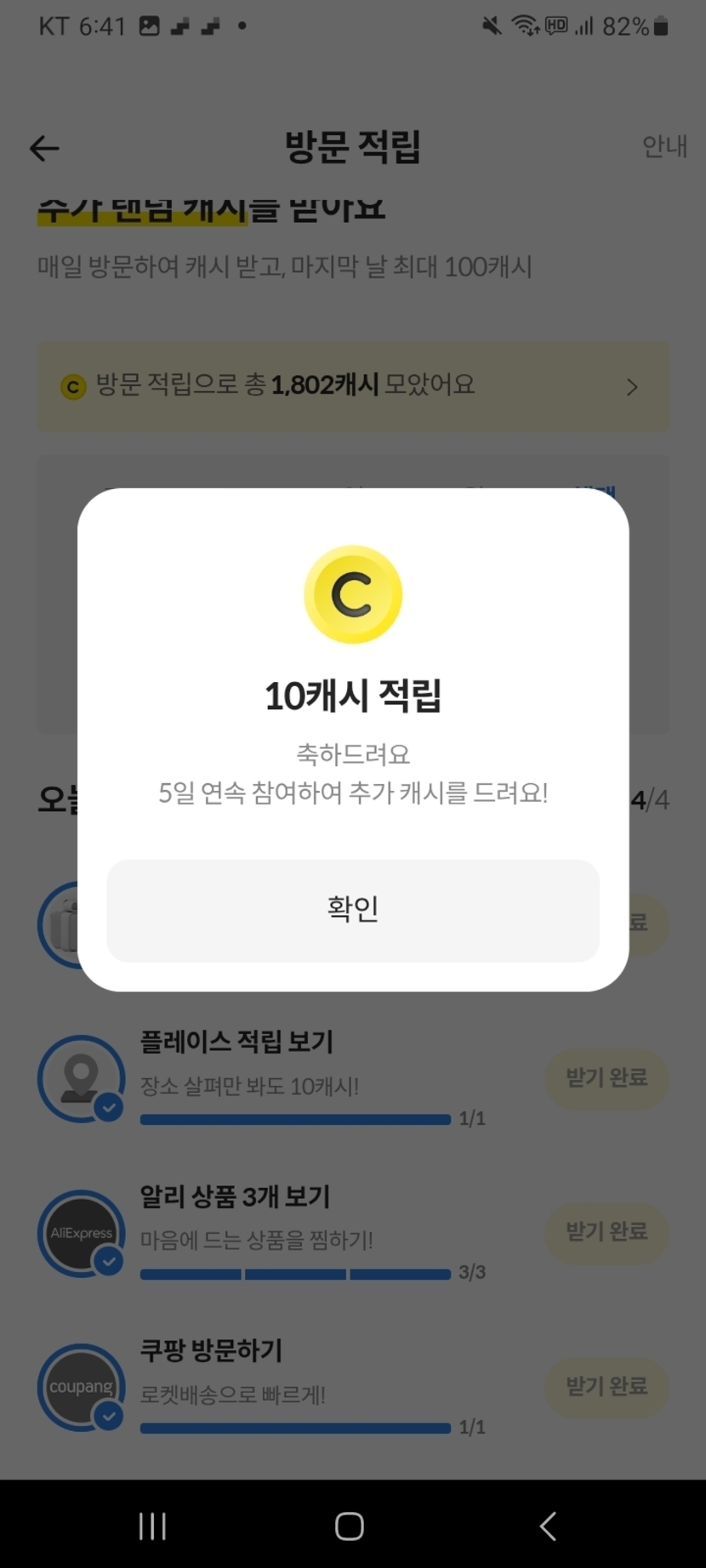
Task: Tap 받기 완료 for 플레이스 적립 보기
Action: click(x=606, y=1078)
